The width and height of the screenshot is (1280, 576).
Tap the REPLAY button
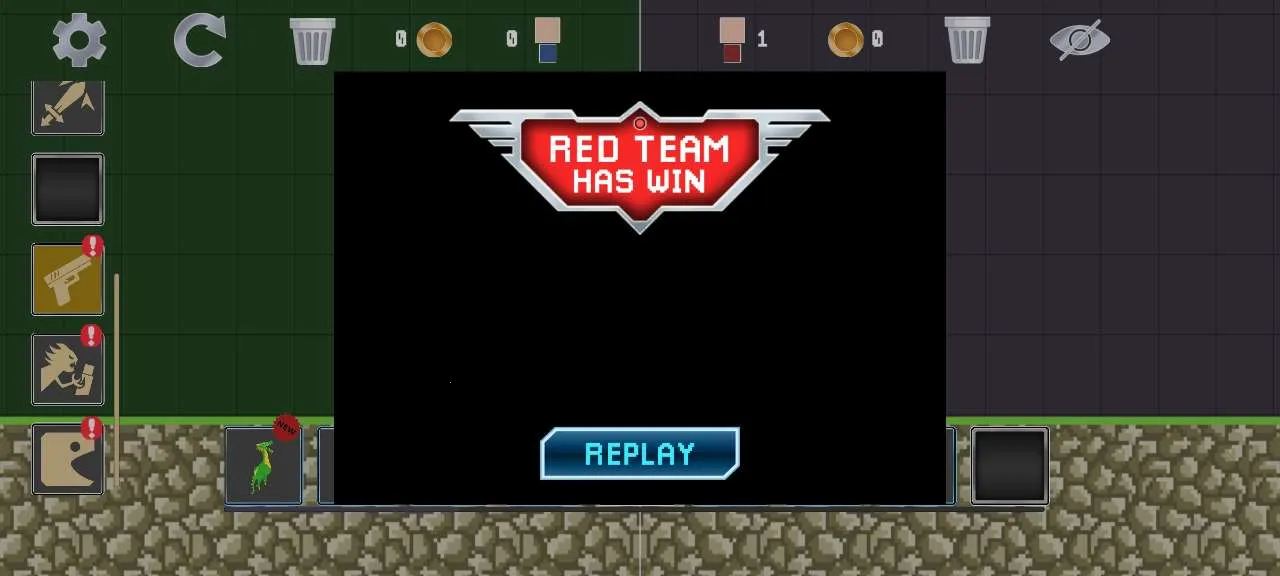(x=640, y=454)
